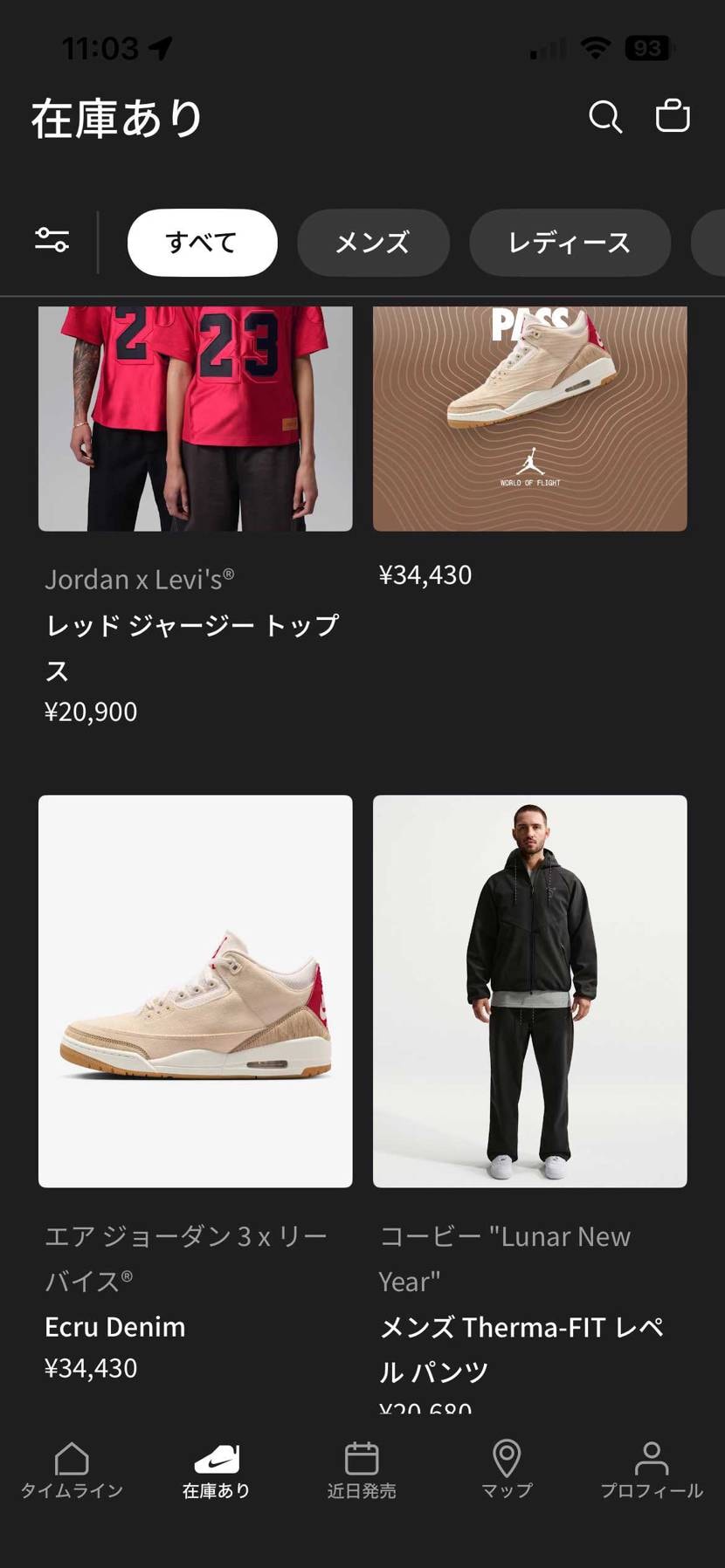Viewport: 725px width, 1568px height.
Task: Open the レッド ジャージー トップス product
Action: (x=194, y=646)
